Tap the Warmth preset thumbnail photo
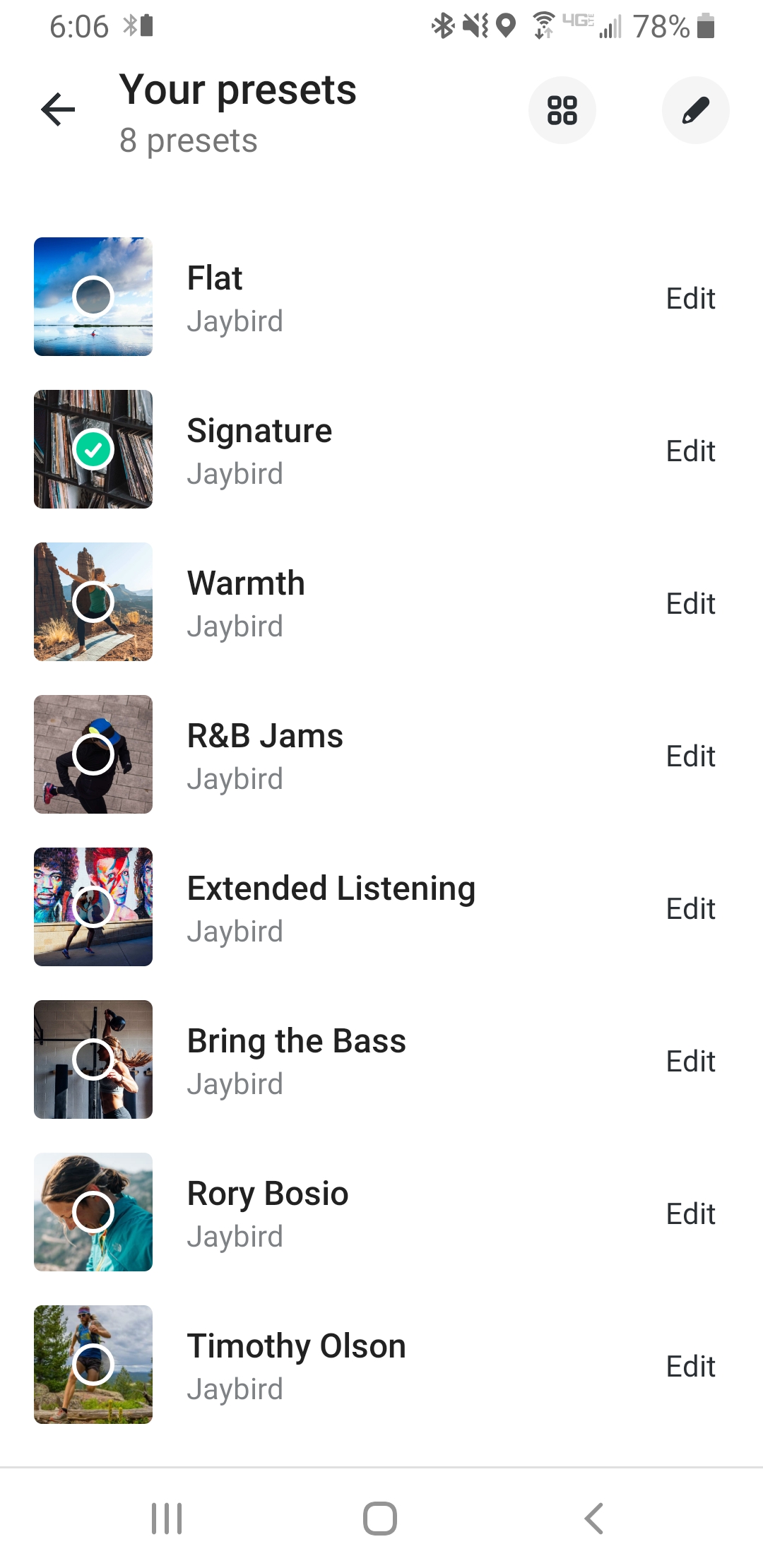Image resolution: width=763 pixels, height=1568 pixels. 93,602
